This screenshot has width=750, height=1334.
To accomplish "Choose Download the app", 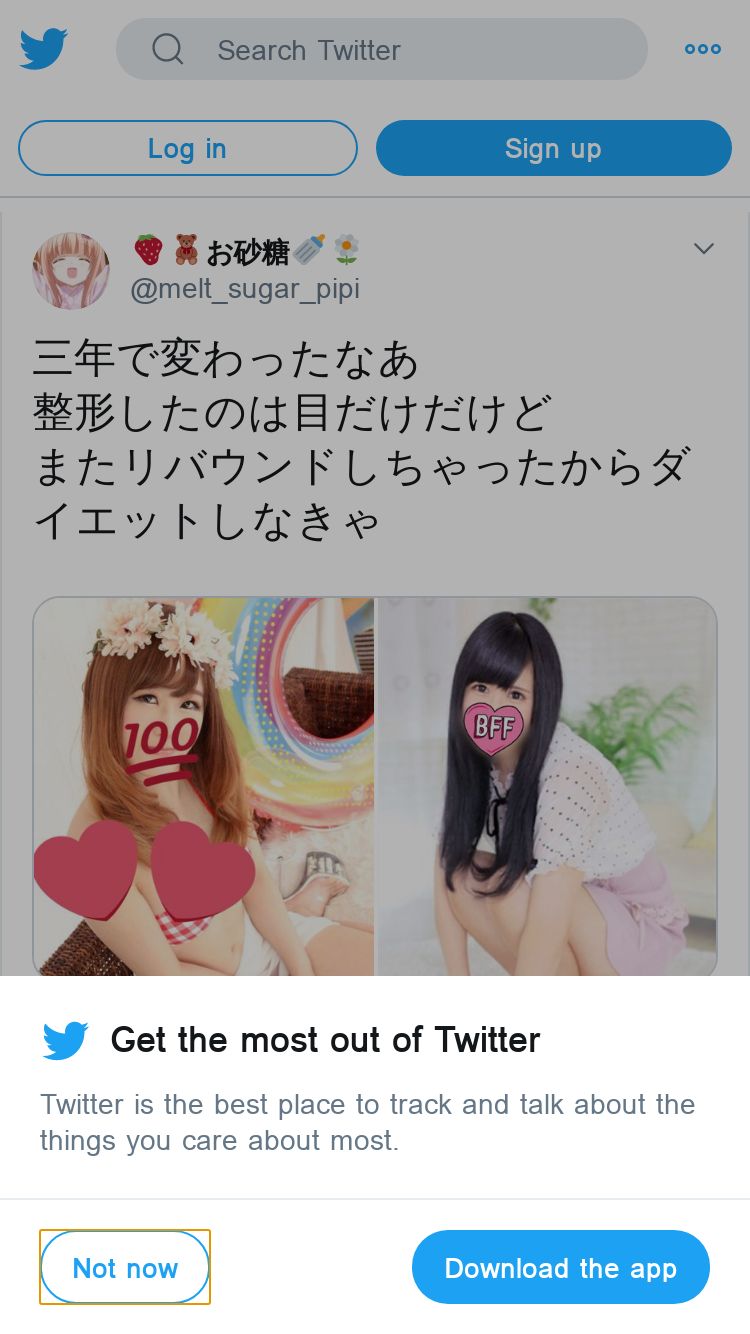I will [560, 1267].
